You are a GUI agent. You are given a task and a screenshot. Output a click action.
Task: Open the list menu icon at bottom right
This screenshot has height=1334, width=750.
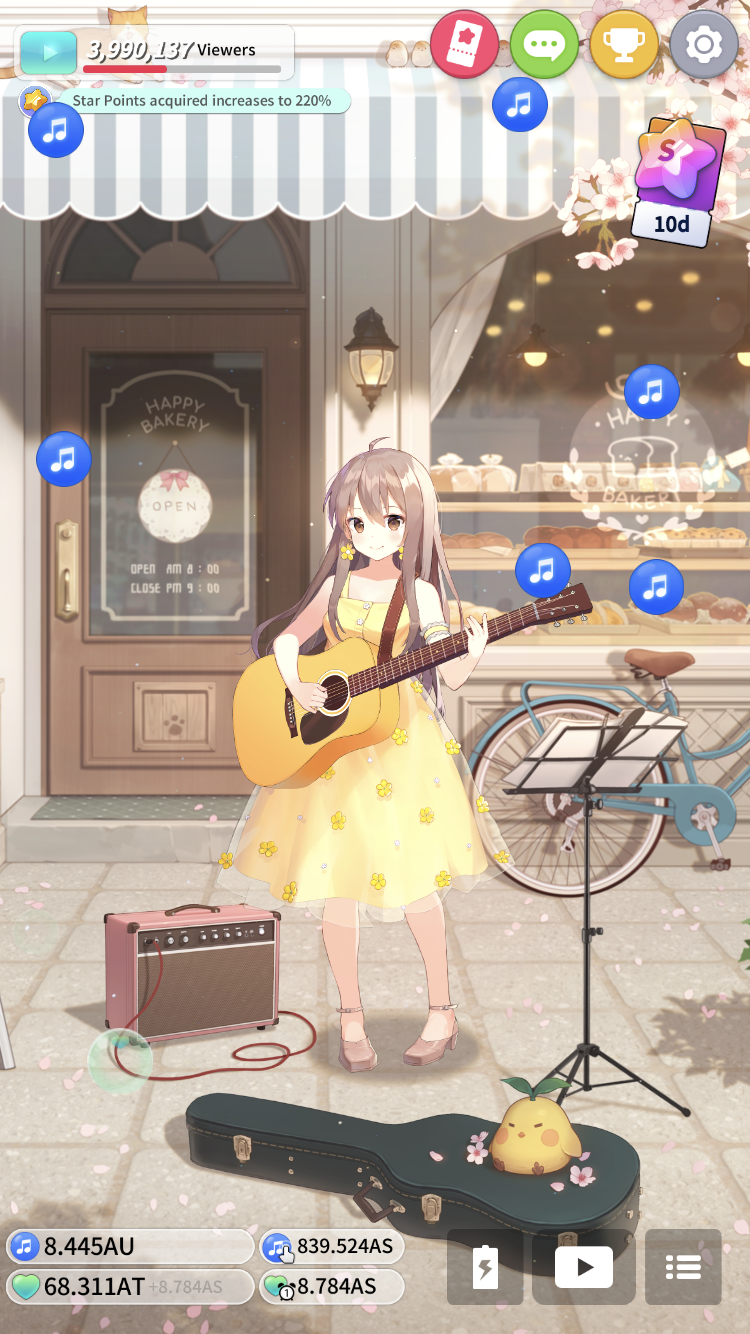[x=683, y=1266]
